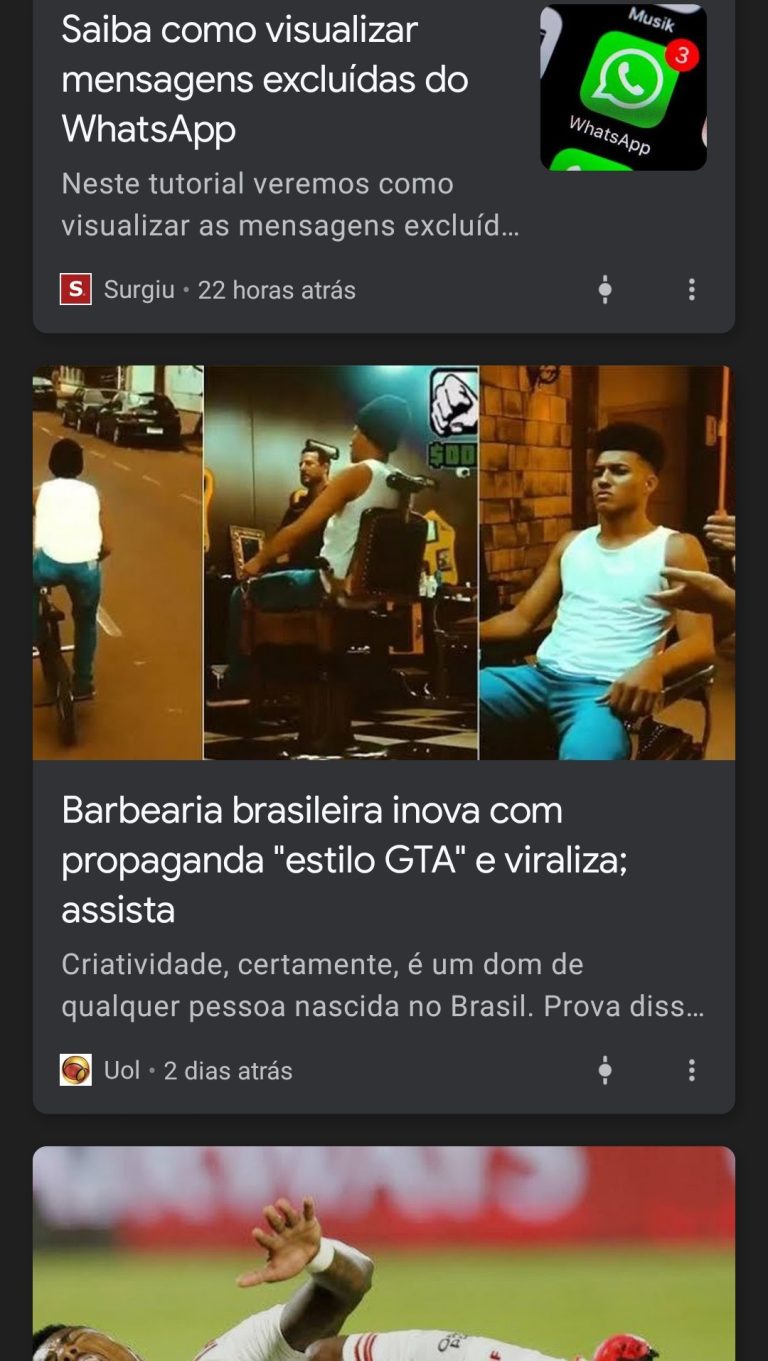Tap customize icon on Uol article
This screenshot has width=768, height=1361.
point(605,1071)
